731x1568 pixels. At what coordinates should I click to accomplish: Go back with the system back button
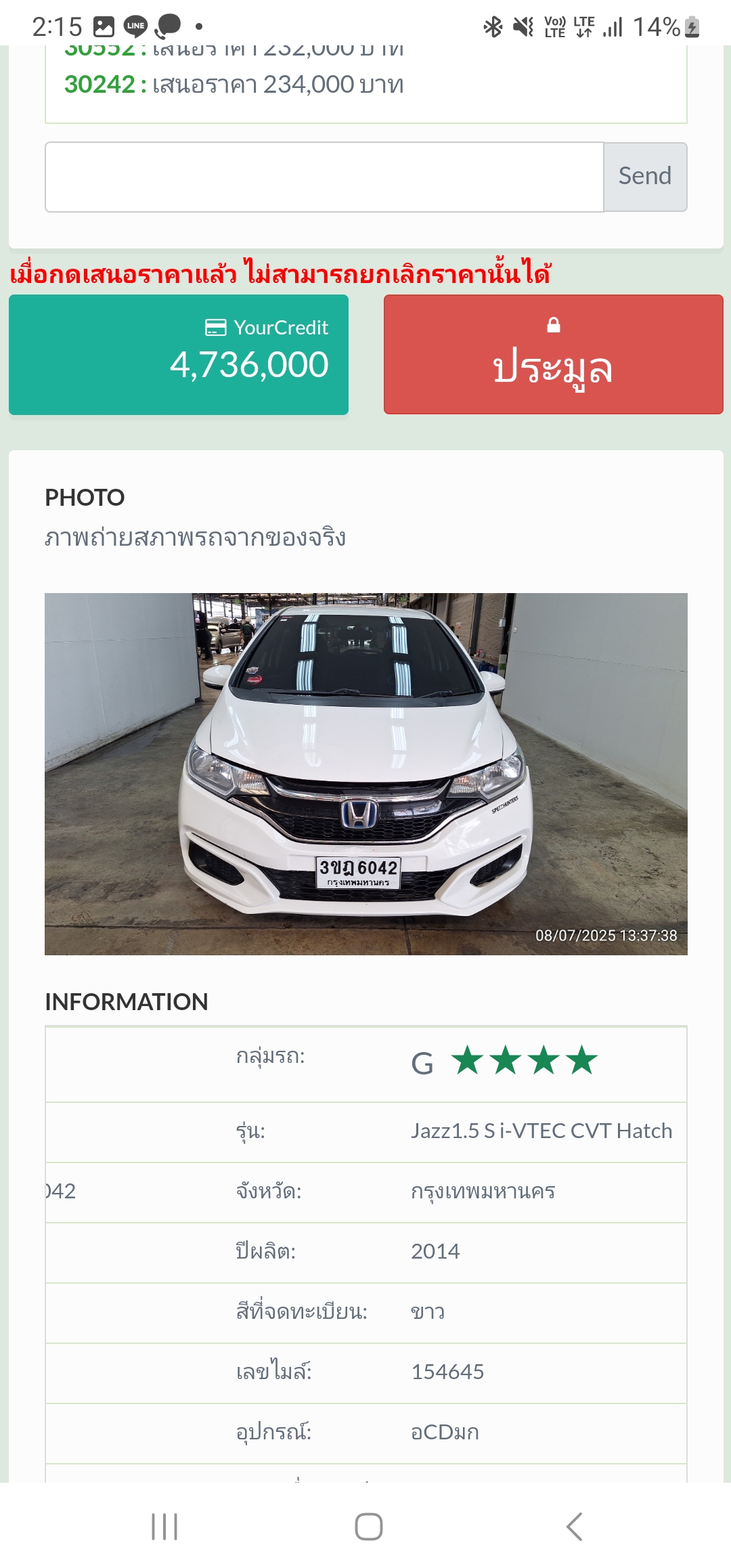pos(574,1527)
